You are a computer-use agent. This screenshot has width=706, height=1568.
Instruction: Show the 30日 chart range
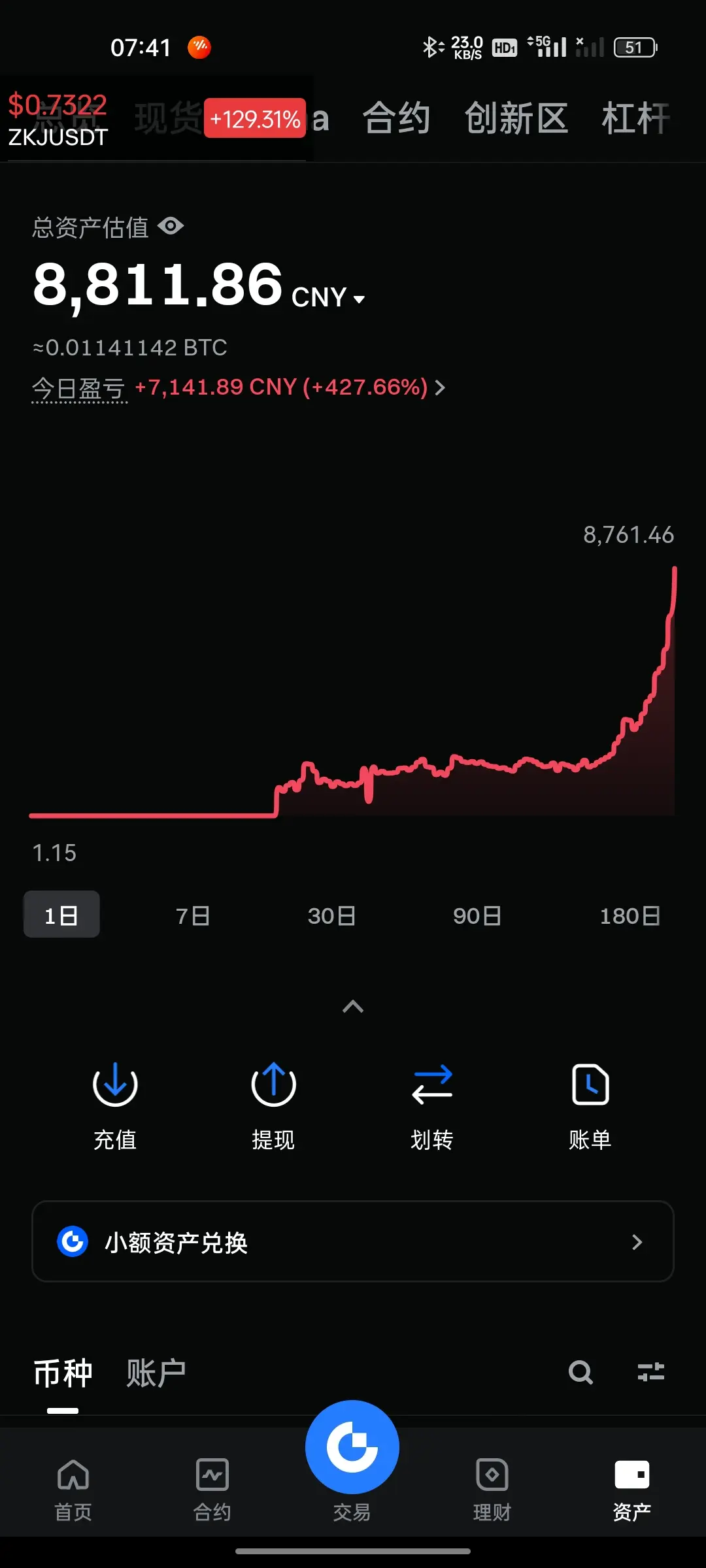pyautogui.click(x=331, y=915)
